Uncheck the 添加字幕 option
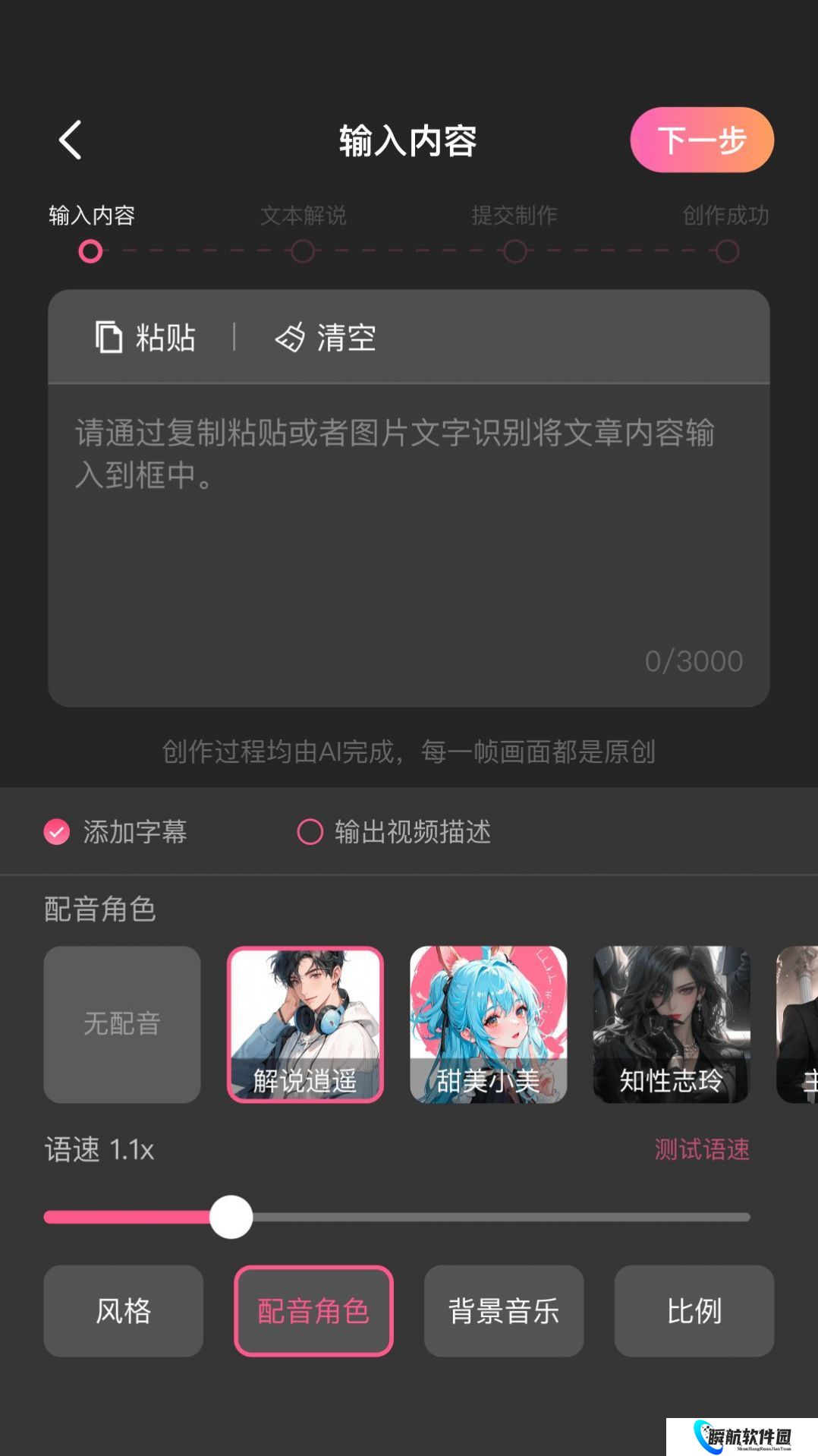 (57, 832)
